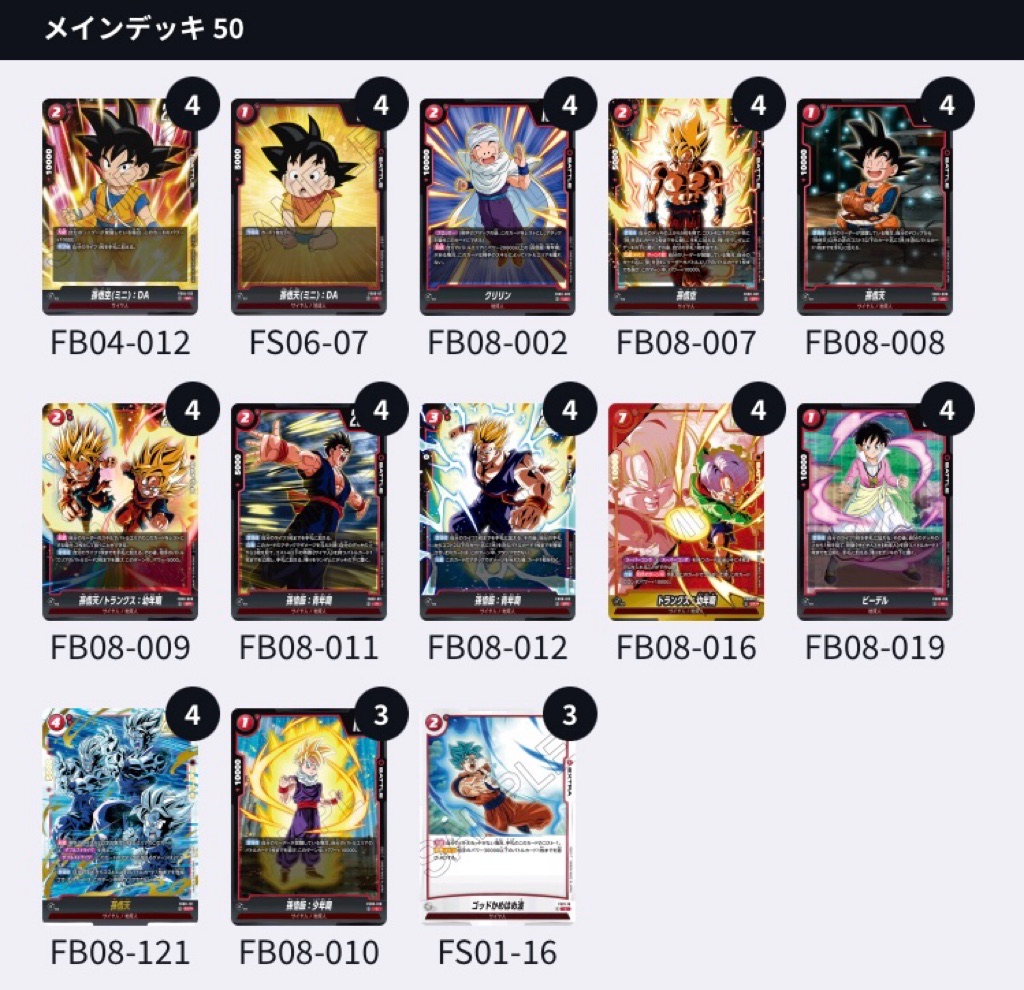Open the FS01-16 extra card
Image resolution: width=1024 pixels, height=990 pixels.
pyautogui.click(x=497, y=817)
